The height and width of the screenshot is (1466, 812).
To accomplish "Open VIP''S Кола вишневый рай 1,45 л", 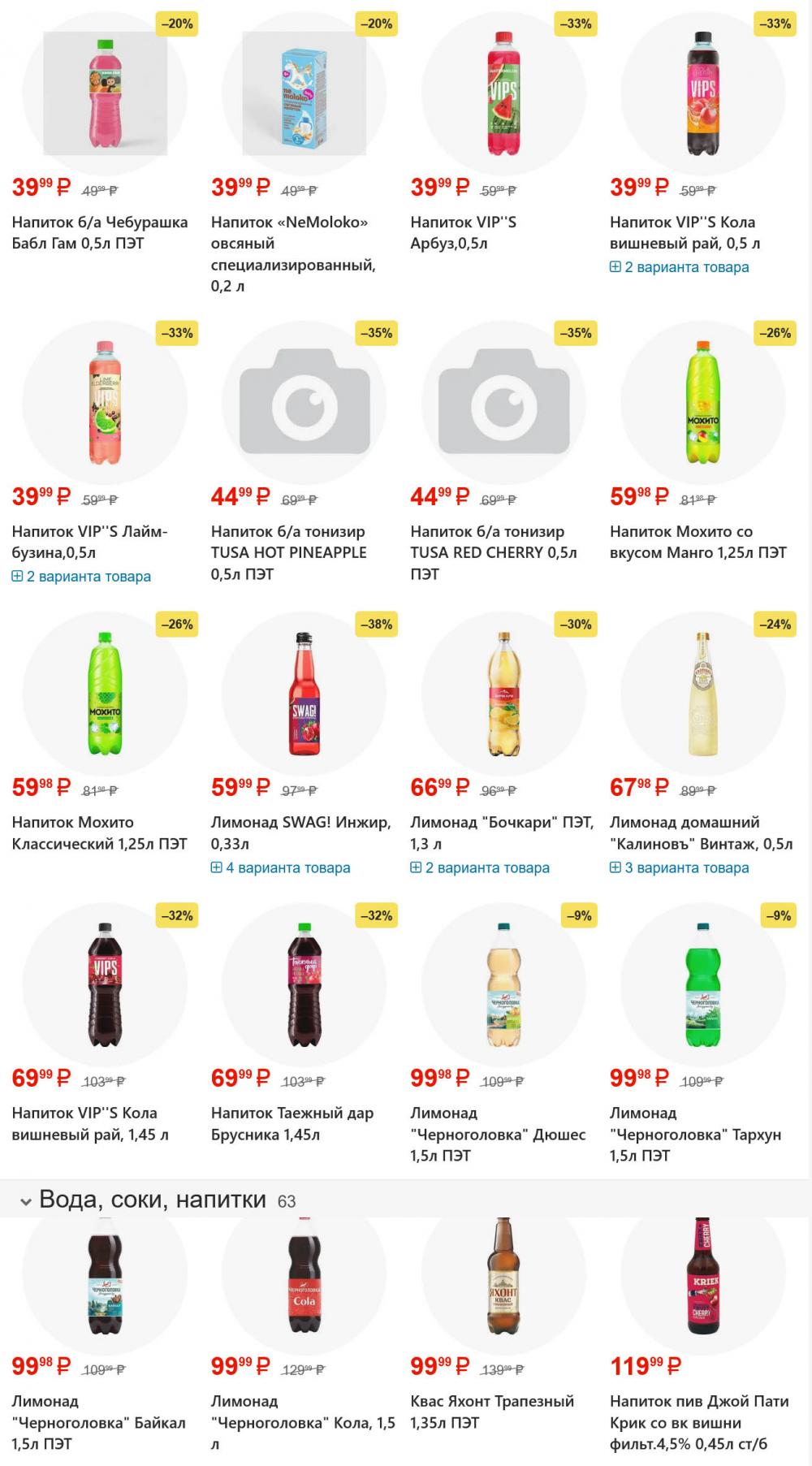I will (x=89, y=1123).
